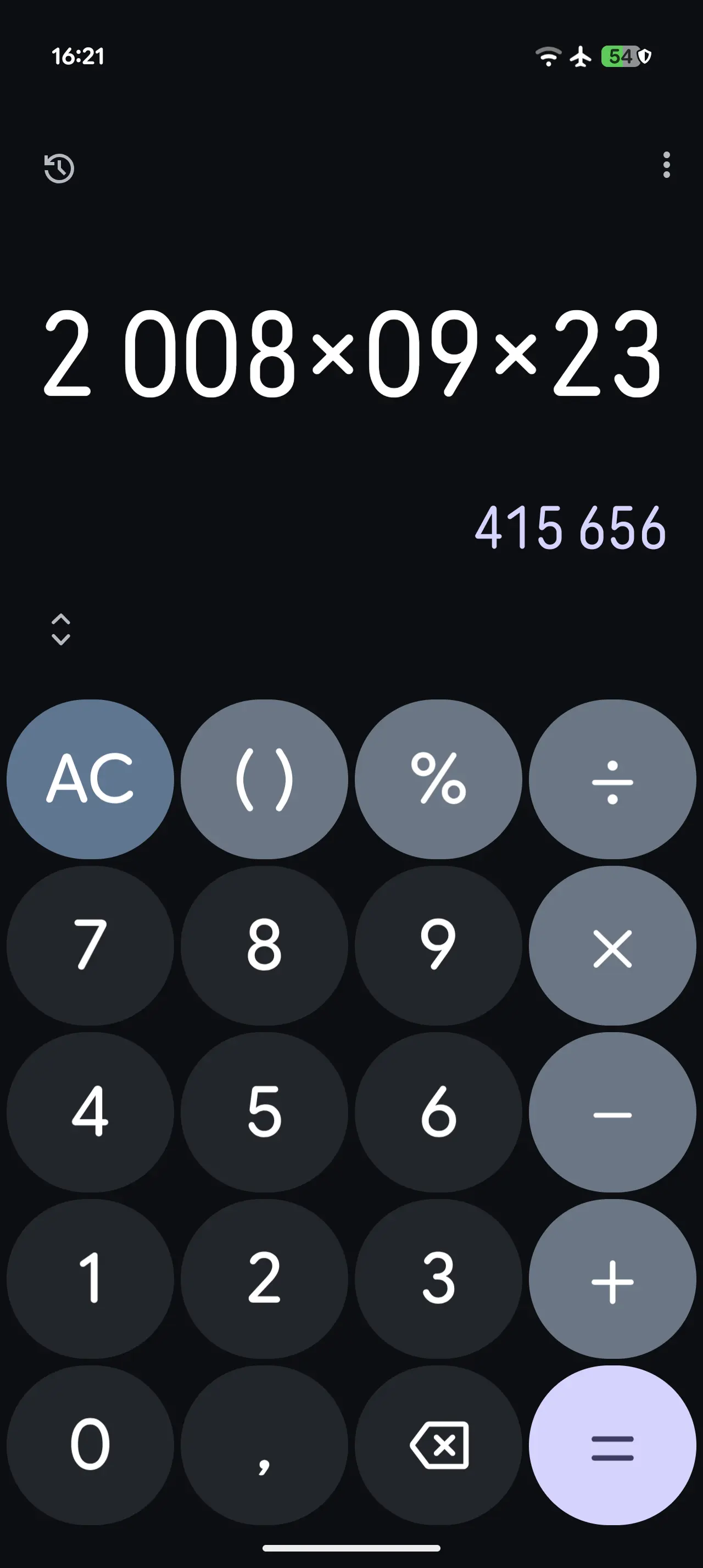Screen dimensions: 703x1568
Task: Open the three-dot overflow menu
Action: (667, 165)
